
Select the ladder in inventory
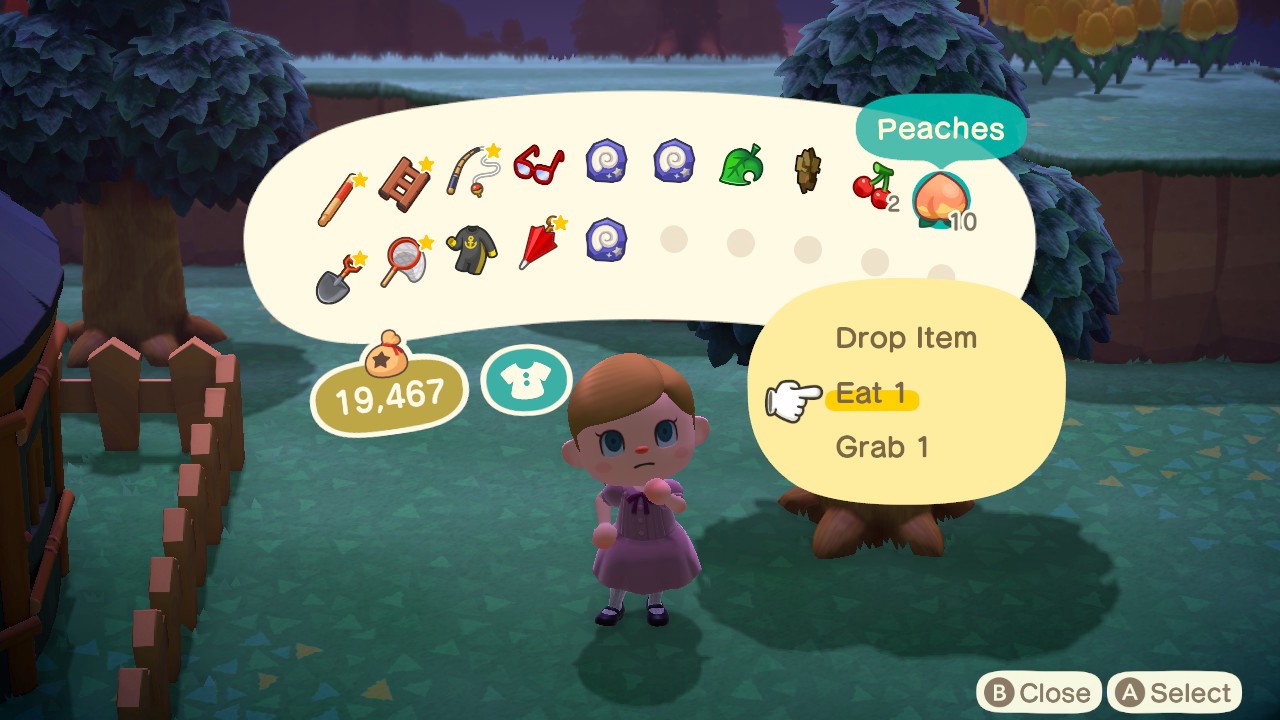404,180
